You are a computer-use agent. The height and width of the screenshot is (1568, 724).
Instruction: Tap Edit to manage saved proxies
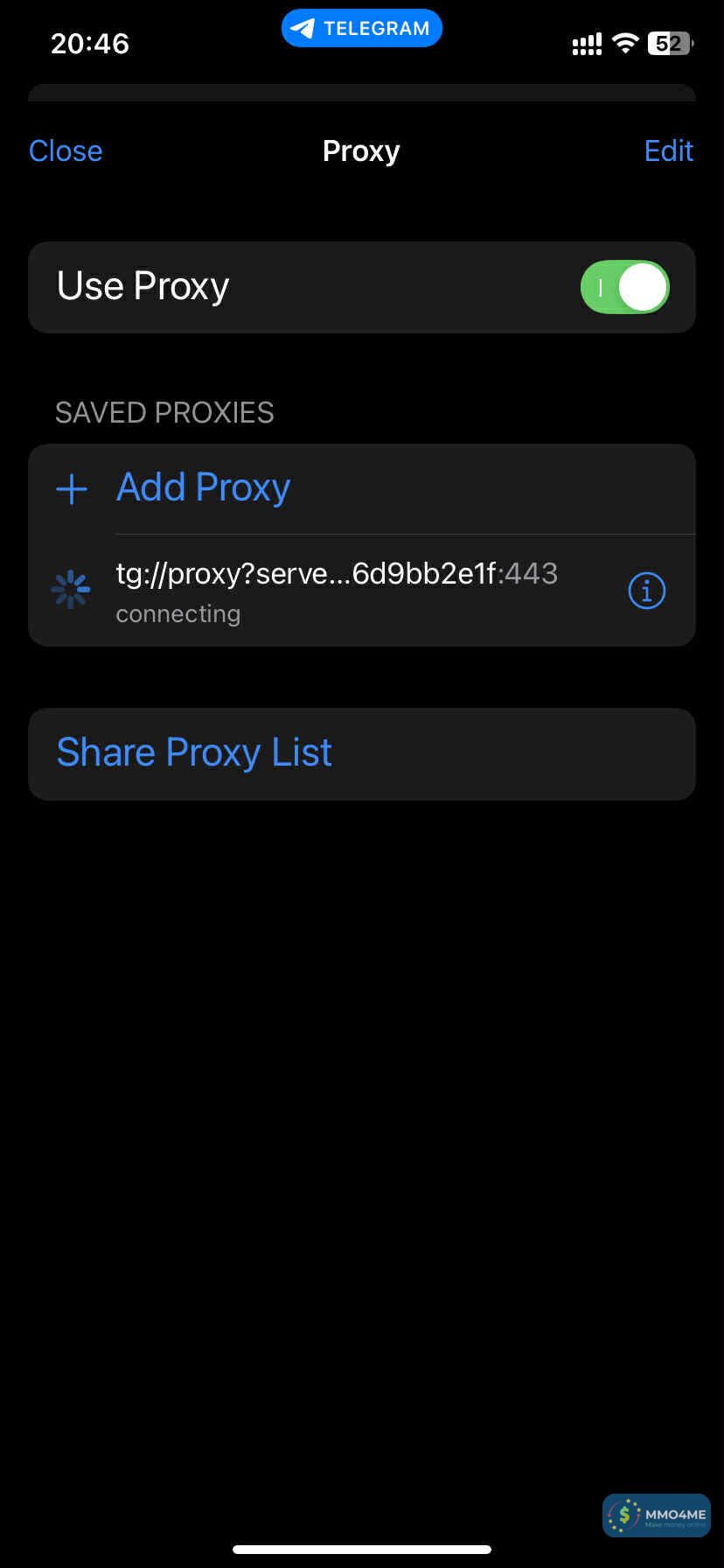pos(668,150)
